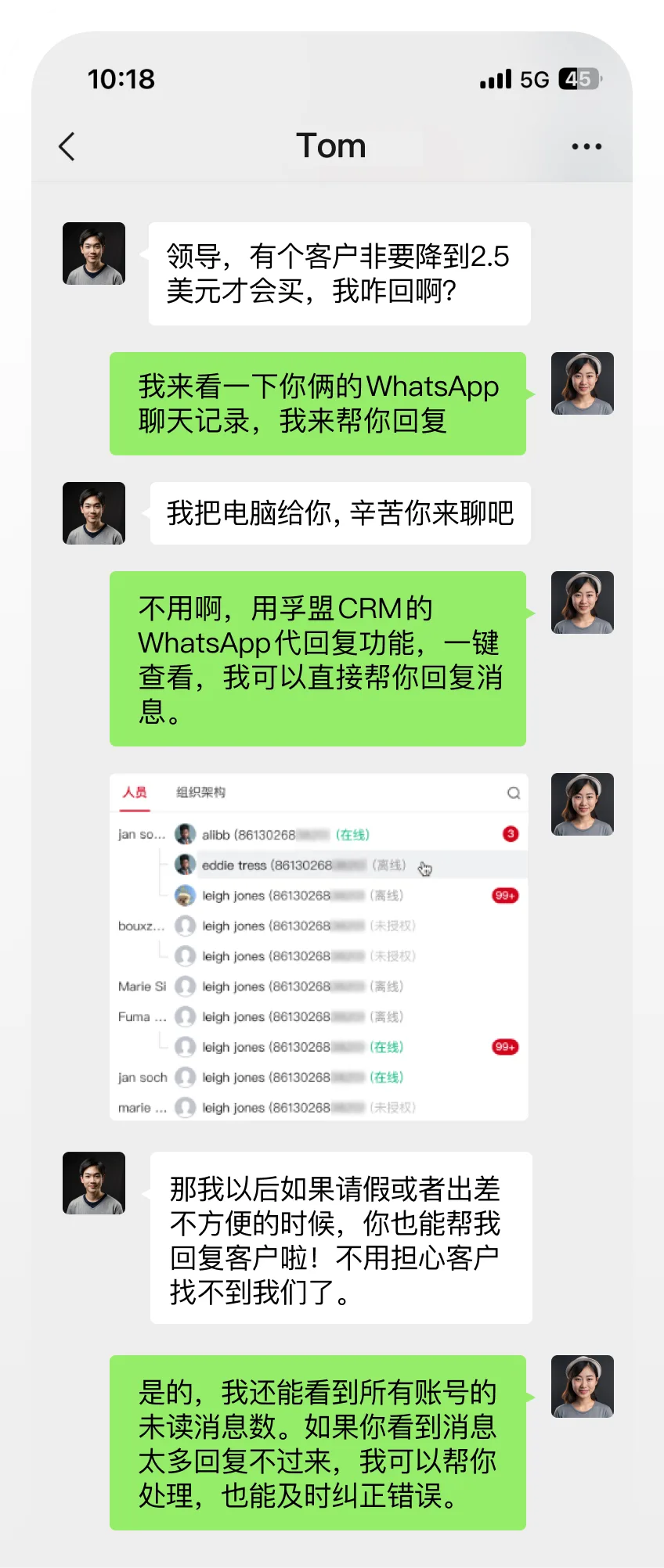Image resolution: width=664 pixels, height=1568 pixels.
Task: Click alibb's profile avatar in the CRM list
Action: coord(185,833)
